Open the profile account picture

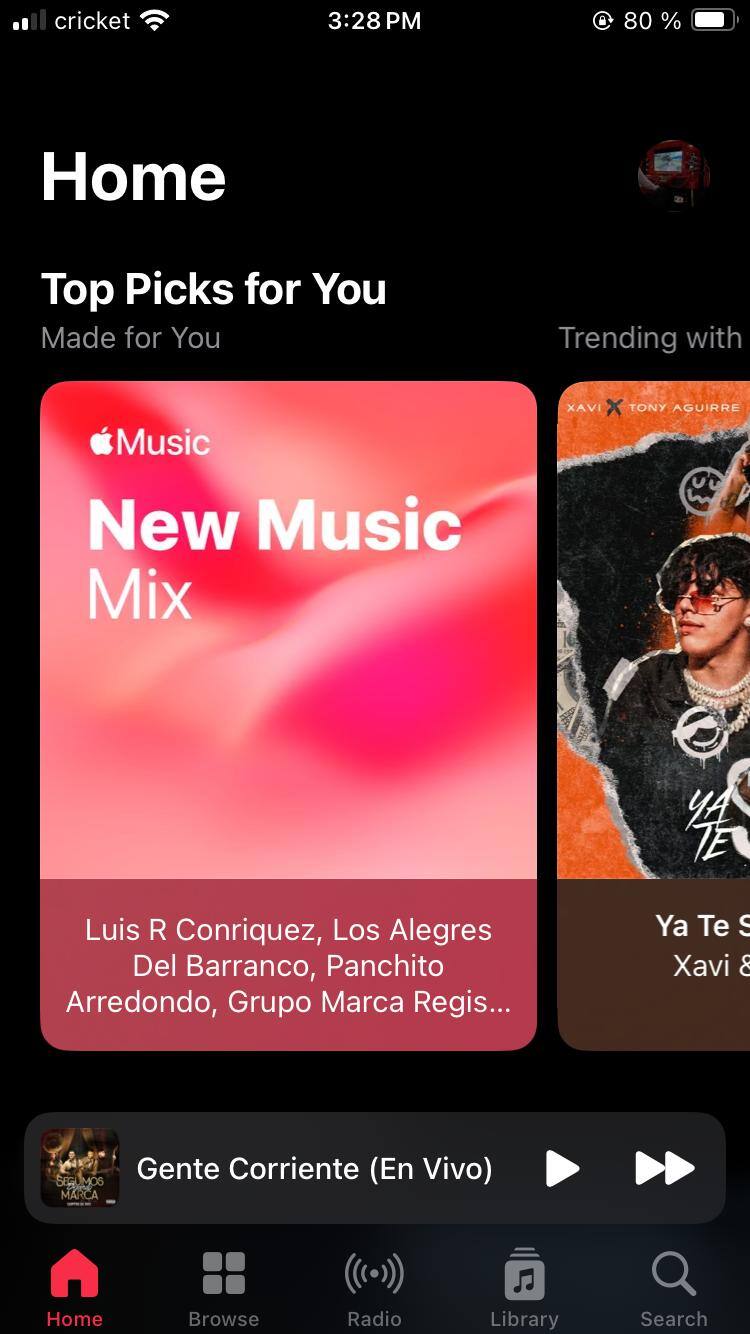tap(674, 176)
